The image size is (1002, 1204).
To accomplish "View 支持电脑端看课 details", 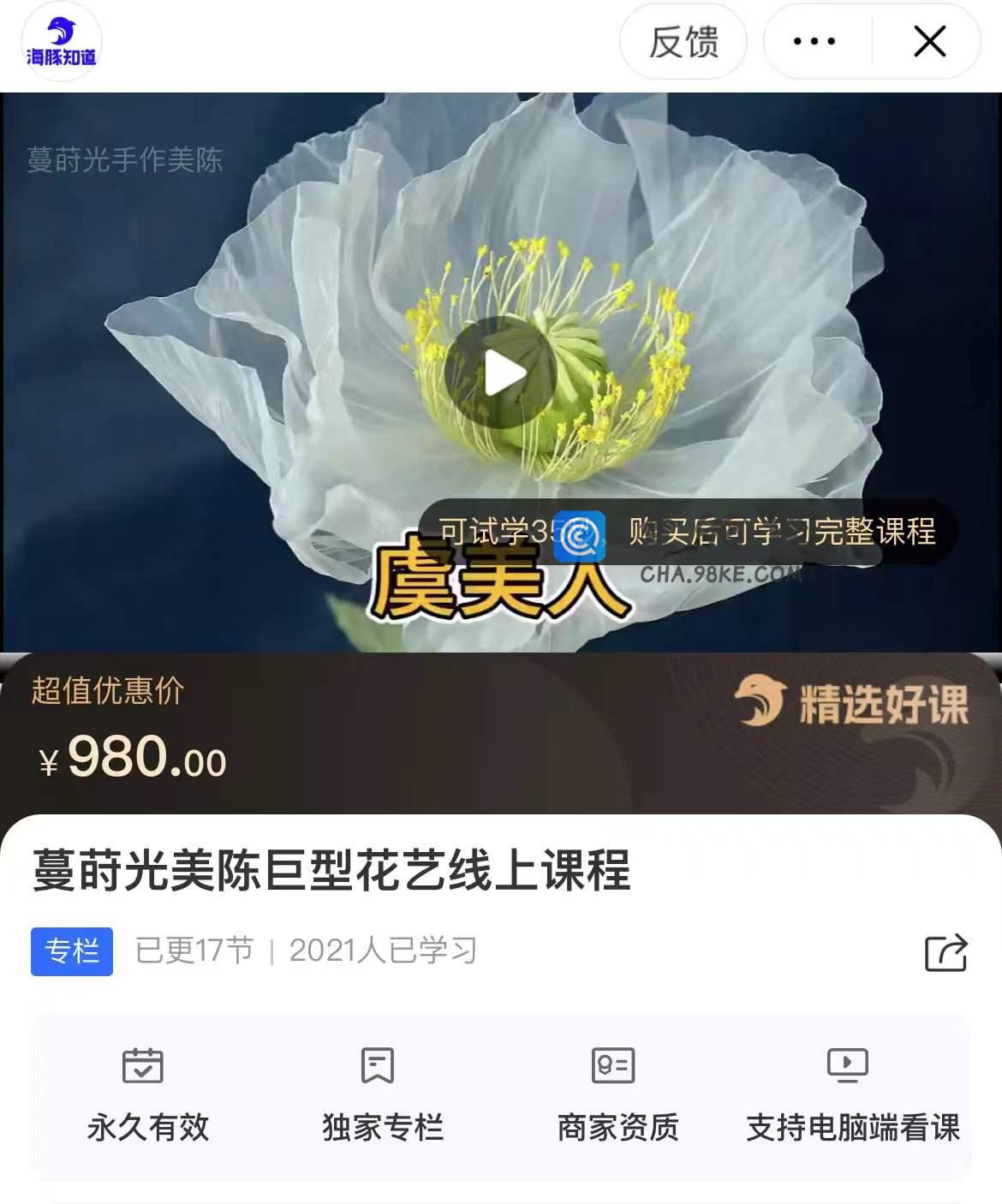I will click(x=851, y=1094).
